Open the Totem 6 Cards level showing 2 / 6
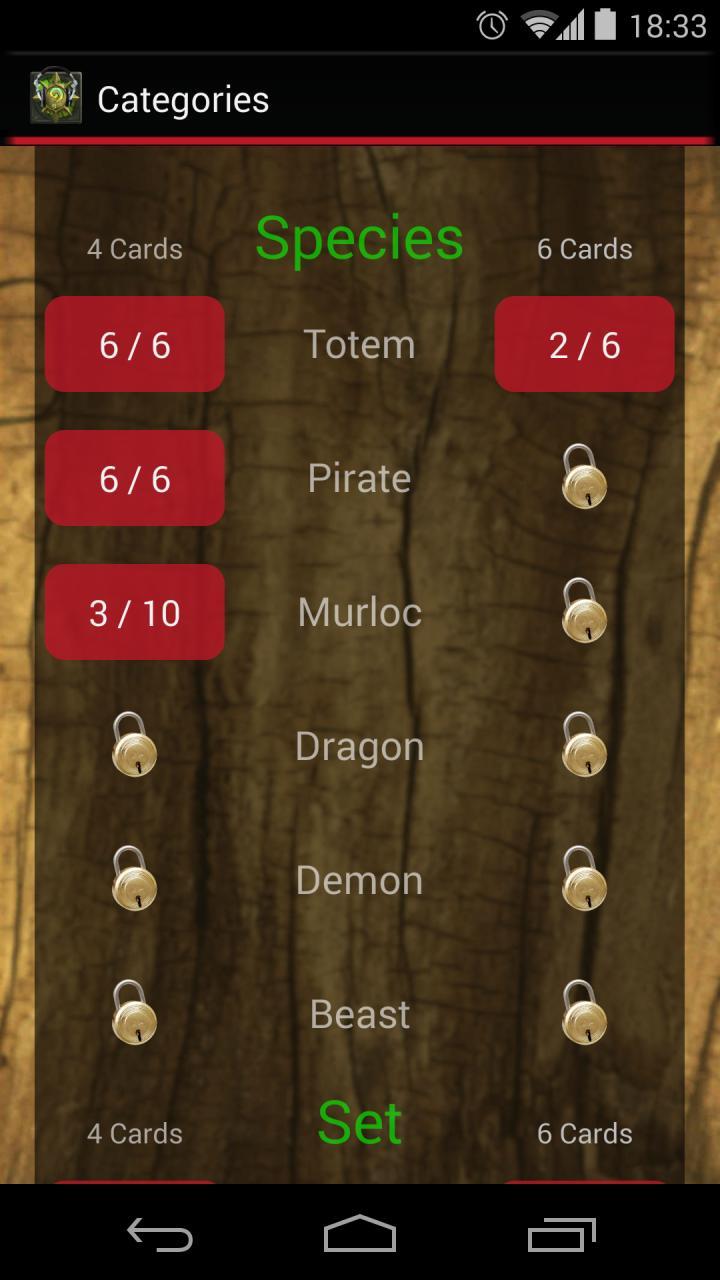Screen dimensions: 720x1280 pyautogui.click(x=584, y=344)
